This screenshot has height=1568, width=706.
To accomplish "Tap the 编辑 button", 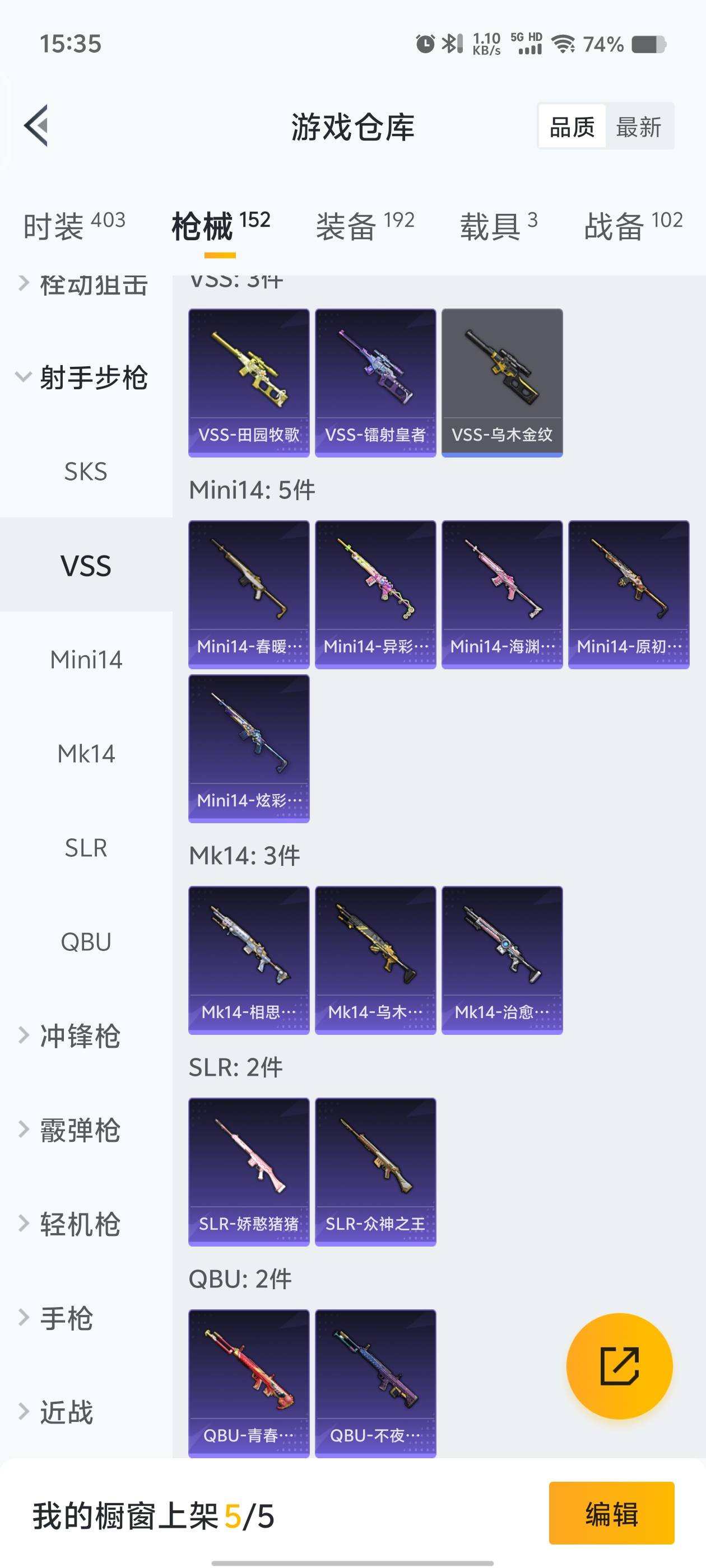I will pos(611,1514).
